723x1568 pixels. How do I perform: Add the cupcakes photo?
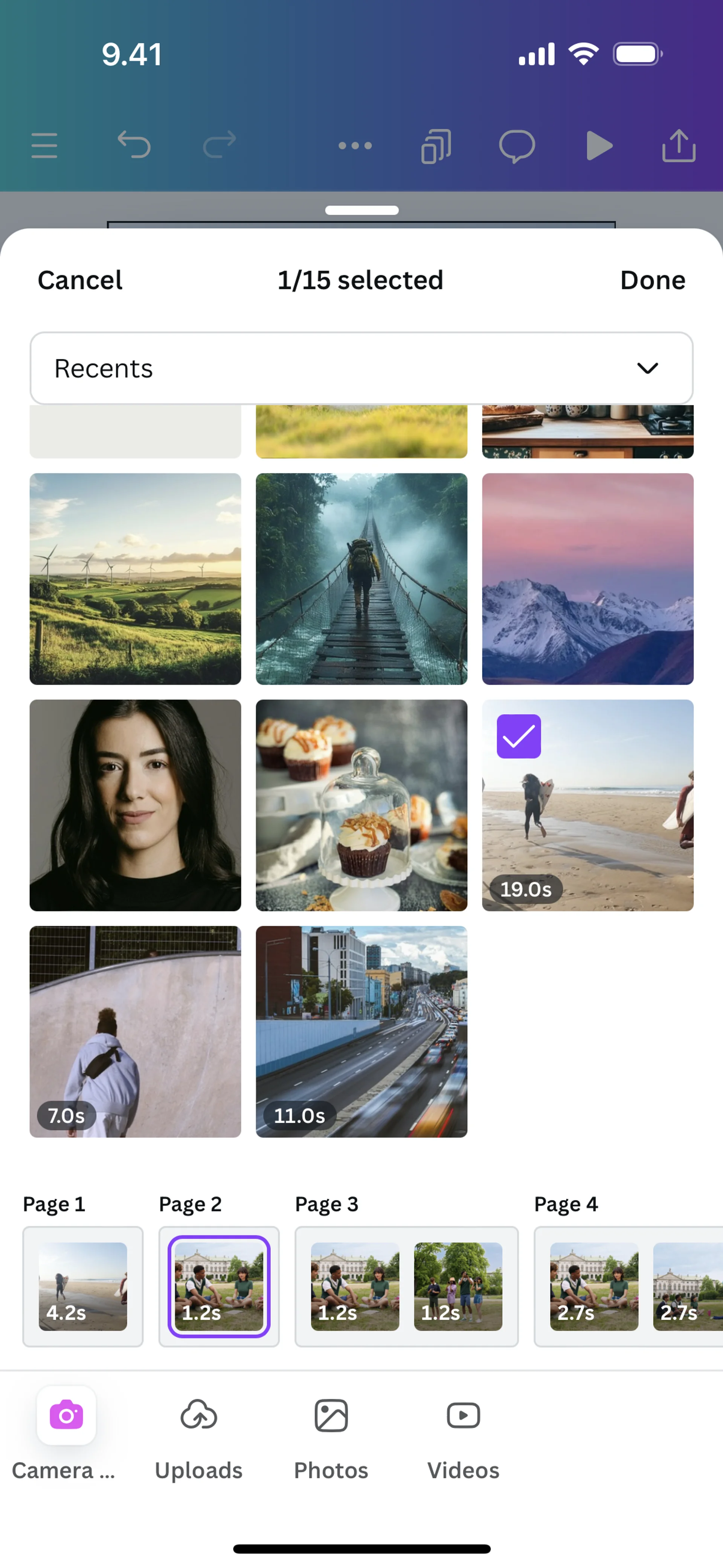point(361,805)
